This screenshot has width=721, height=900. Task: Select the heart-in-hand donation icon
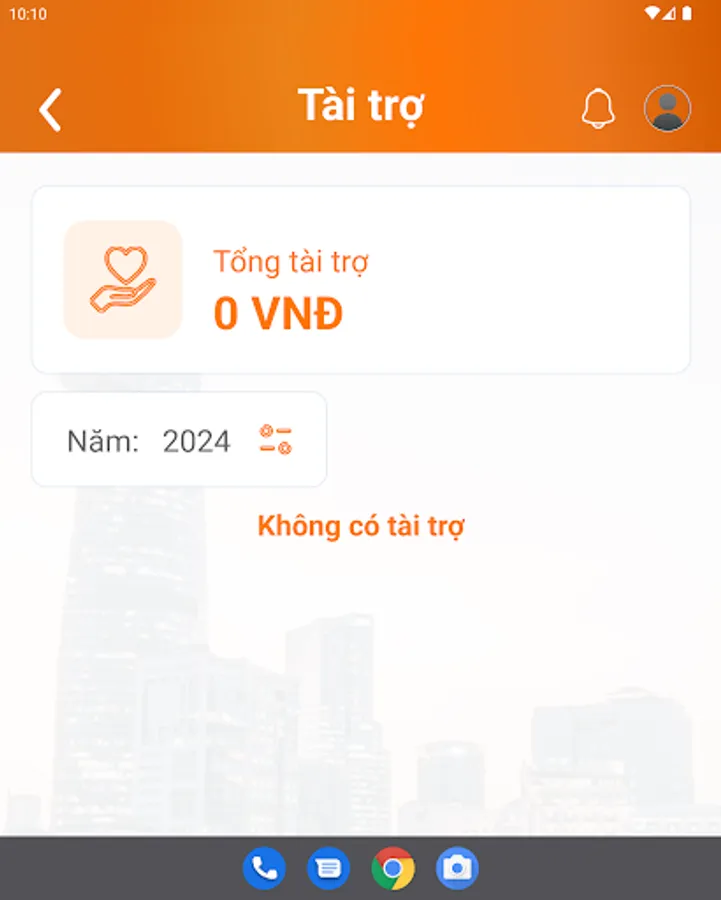click(x=122, y=279)
